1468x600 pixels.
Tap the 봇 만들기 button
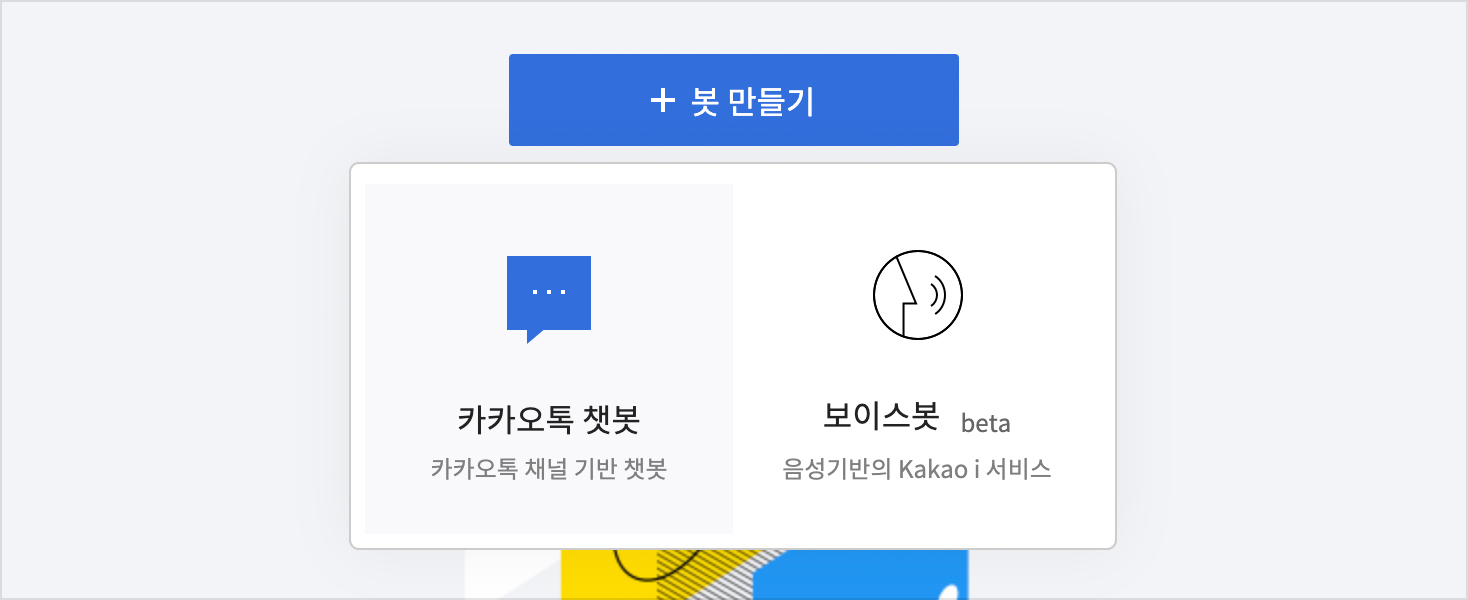(x=733, y=100)
